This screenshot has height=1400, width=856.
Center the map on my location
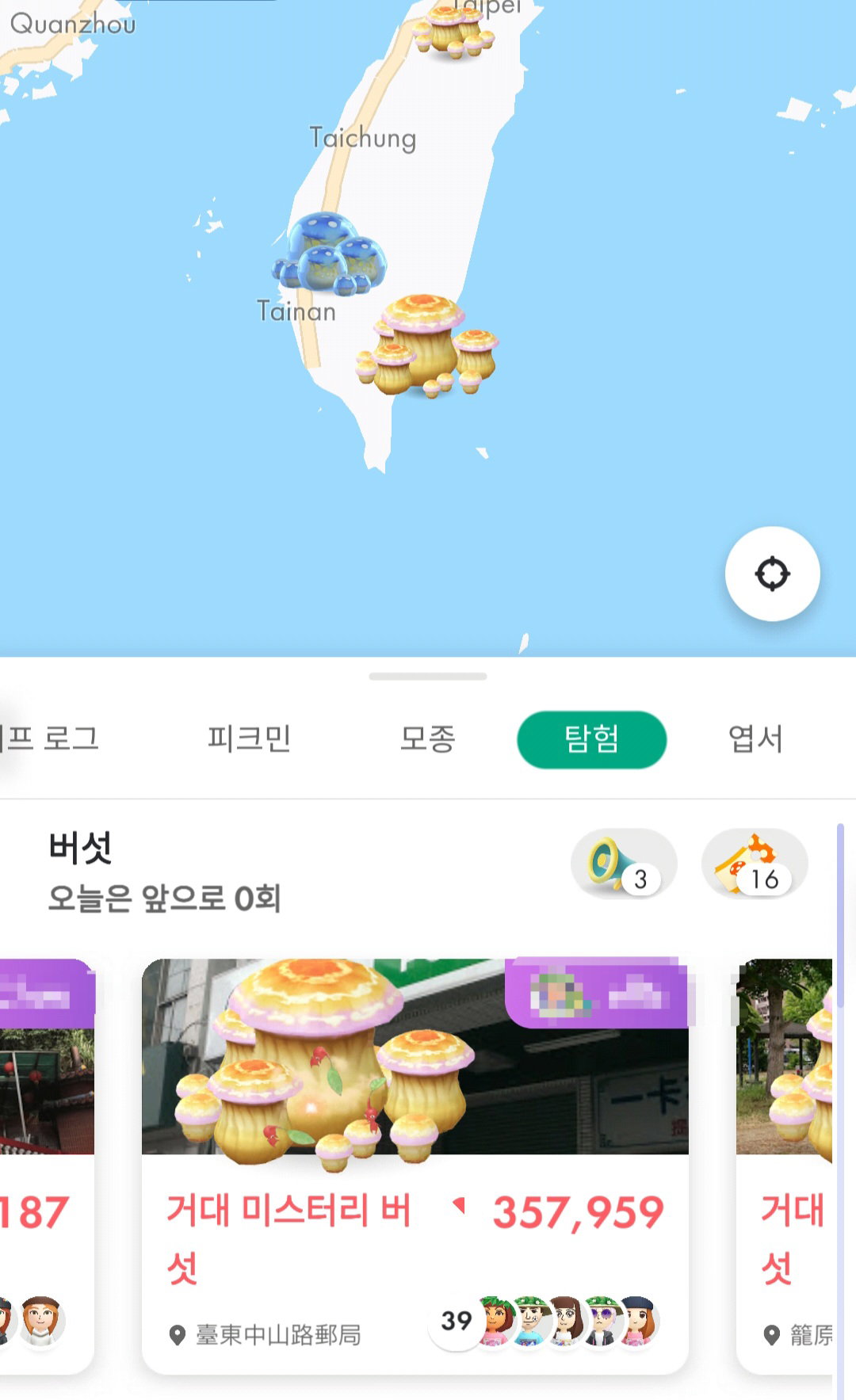pos(772,574)
